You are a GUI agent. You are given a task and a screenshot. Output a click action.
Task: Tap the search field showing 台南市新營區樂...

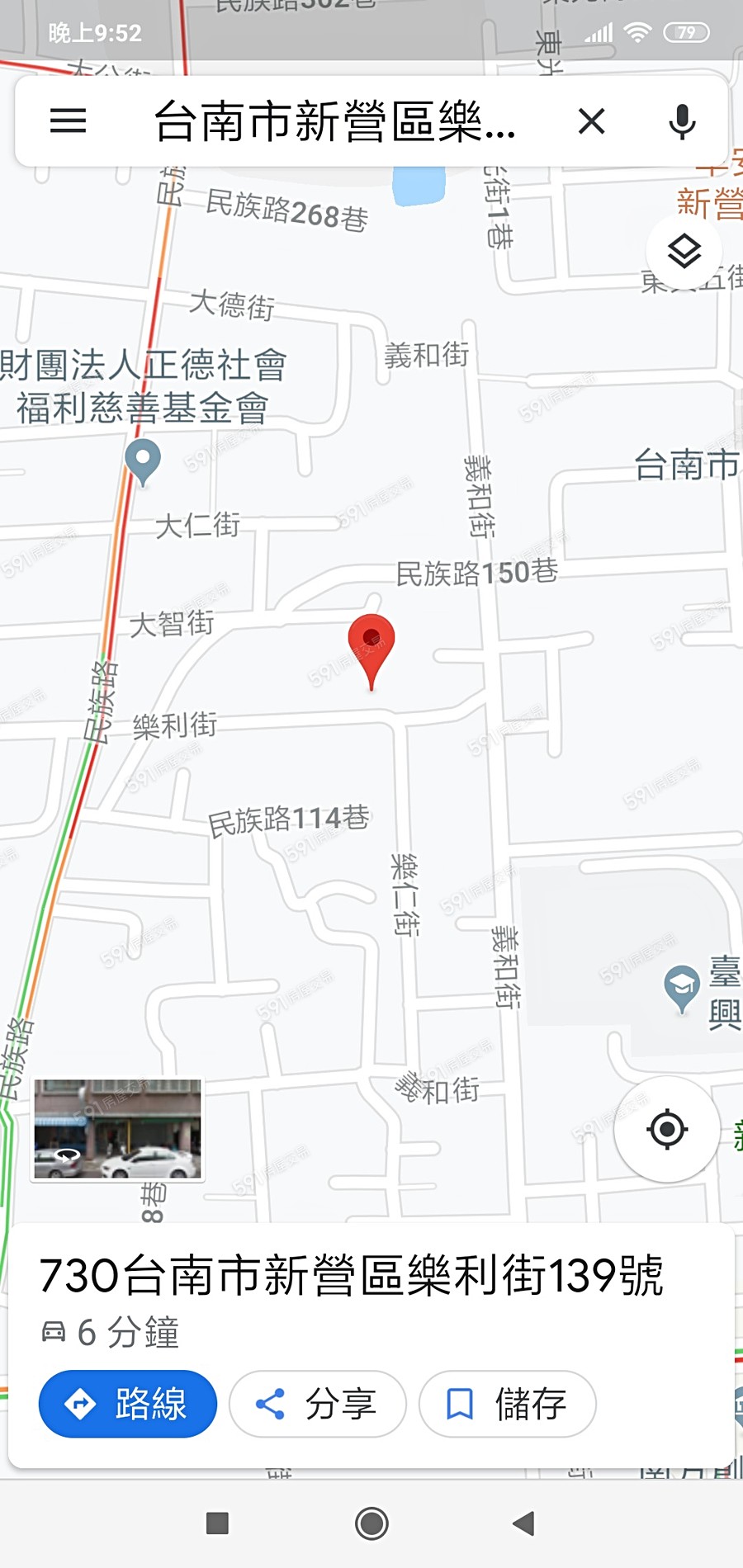coord(330,120)
